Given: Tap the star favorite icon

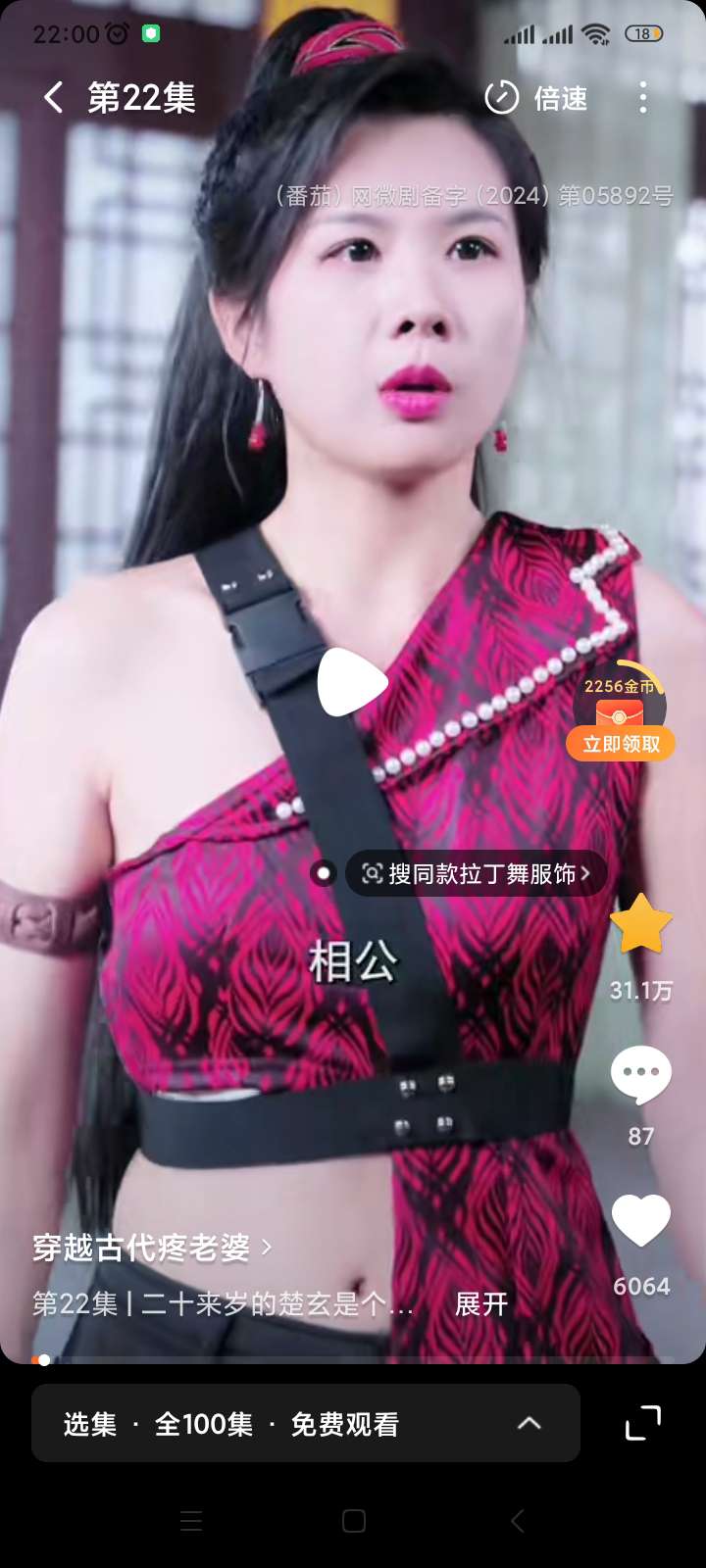Looking at the screenshot, I should point(641,924).
